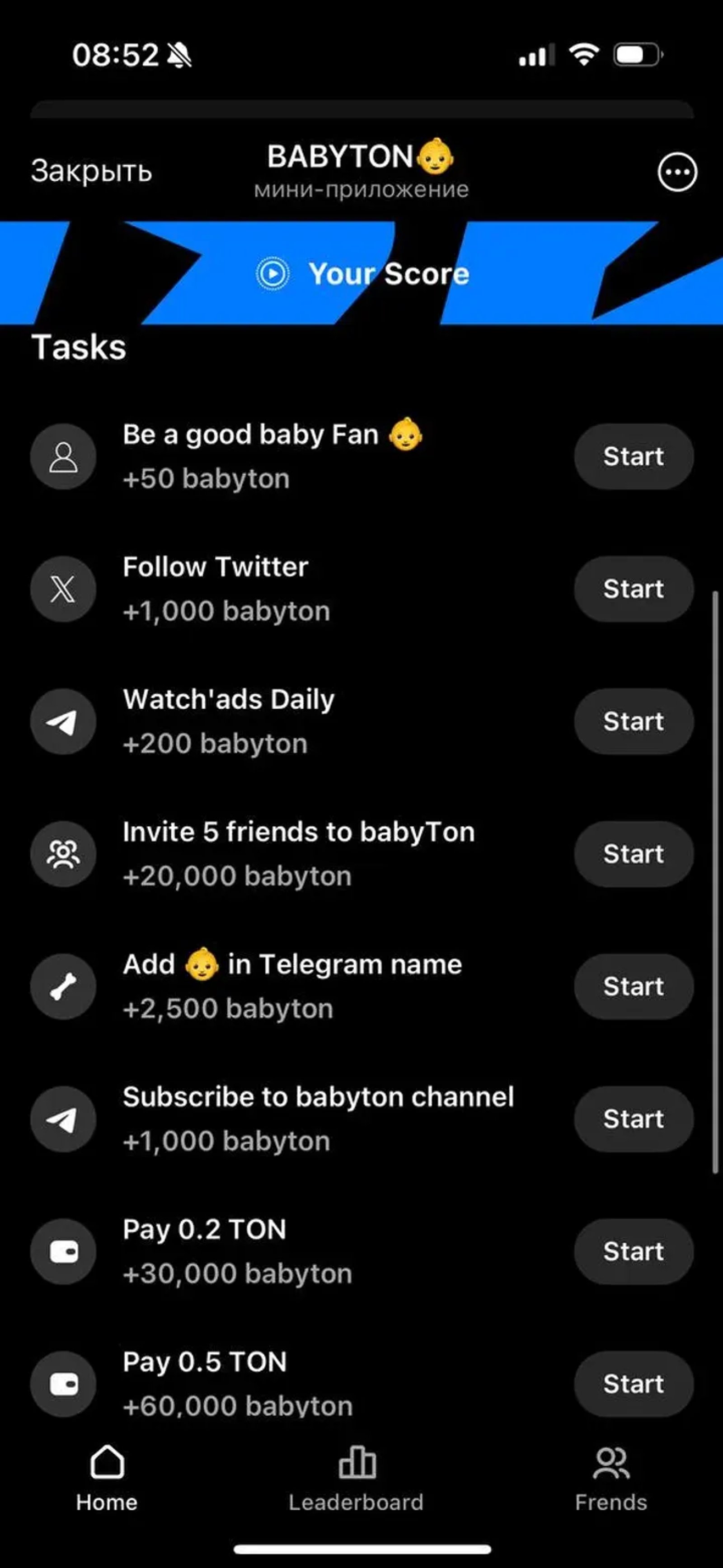Viewport: 723px width, 1568px height.
Task: Start the Follow Twitter task
Action: point(633,589)
